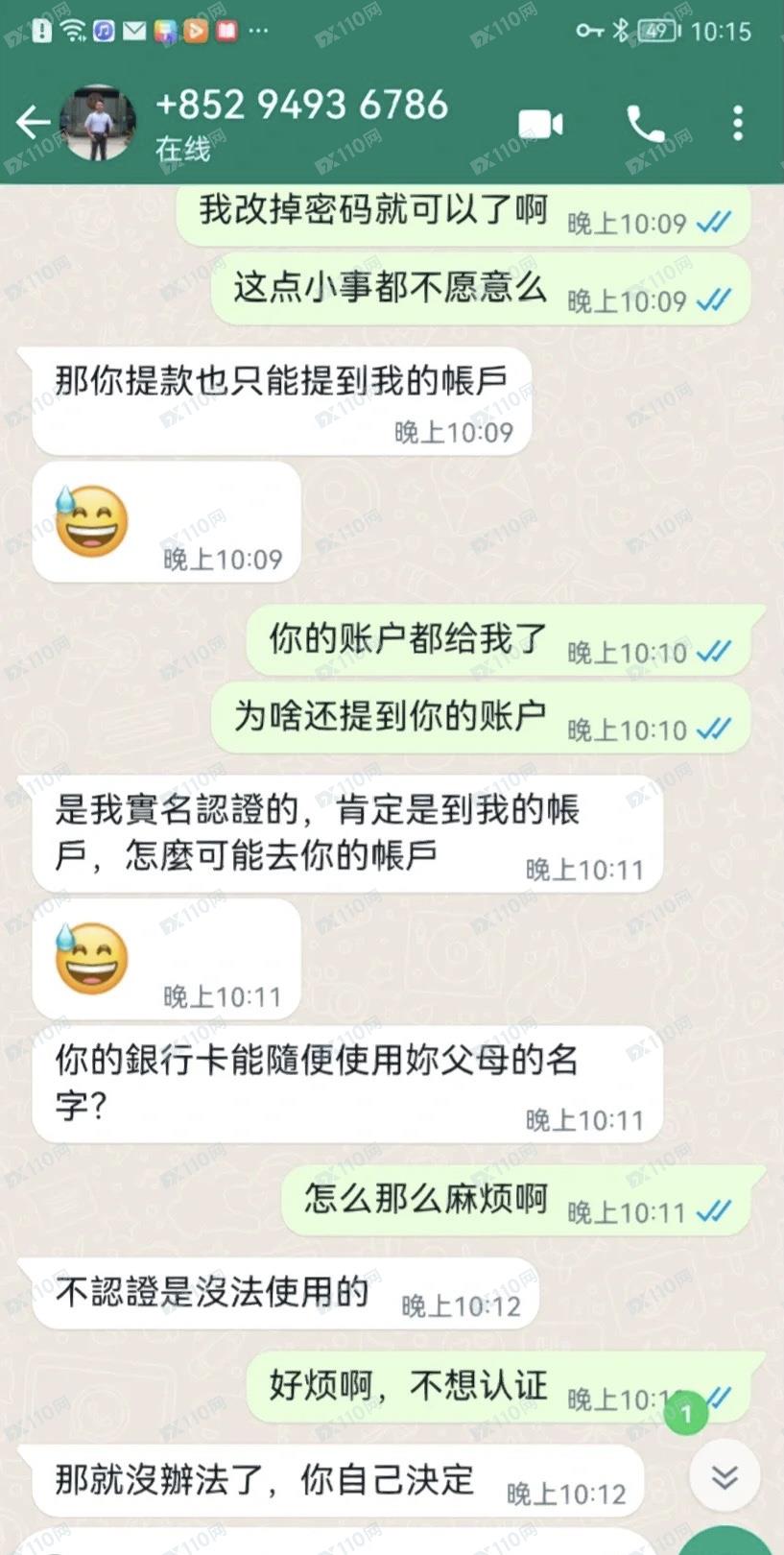Screen dimensions: 784x1555
Task: Start a video call
Action: [540, 124]
